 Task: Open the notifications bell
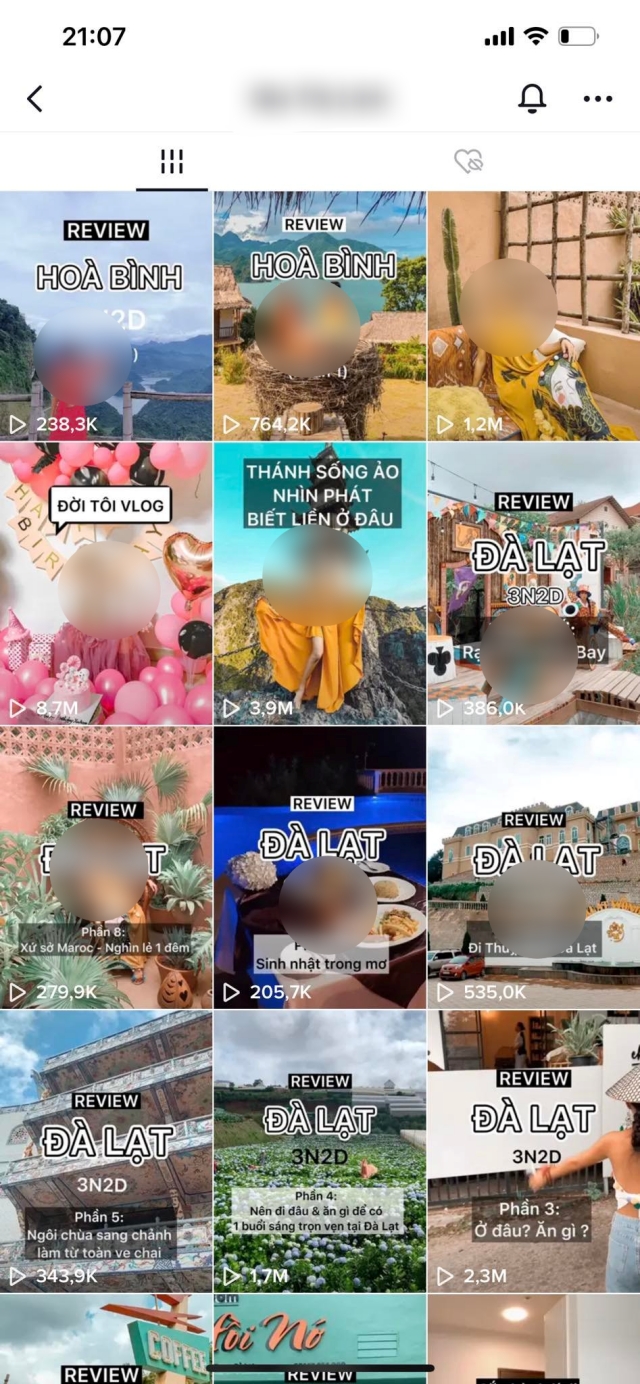pos(532,98)
